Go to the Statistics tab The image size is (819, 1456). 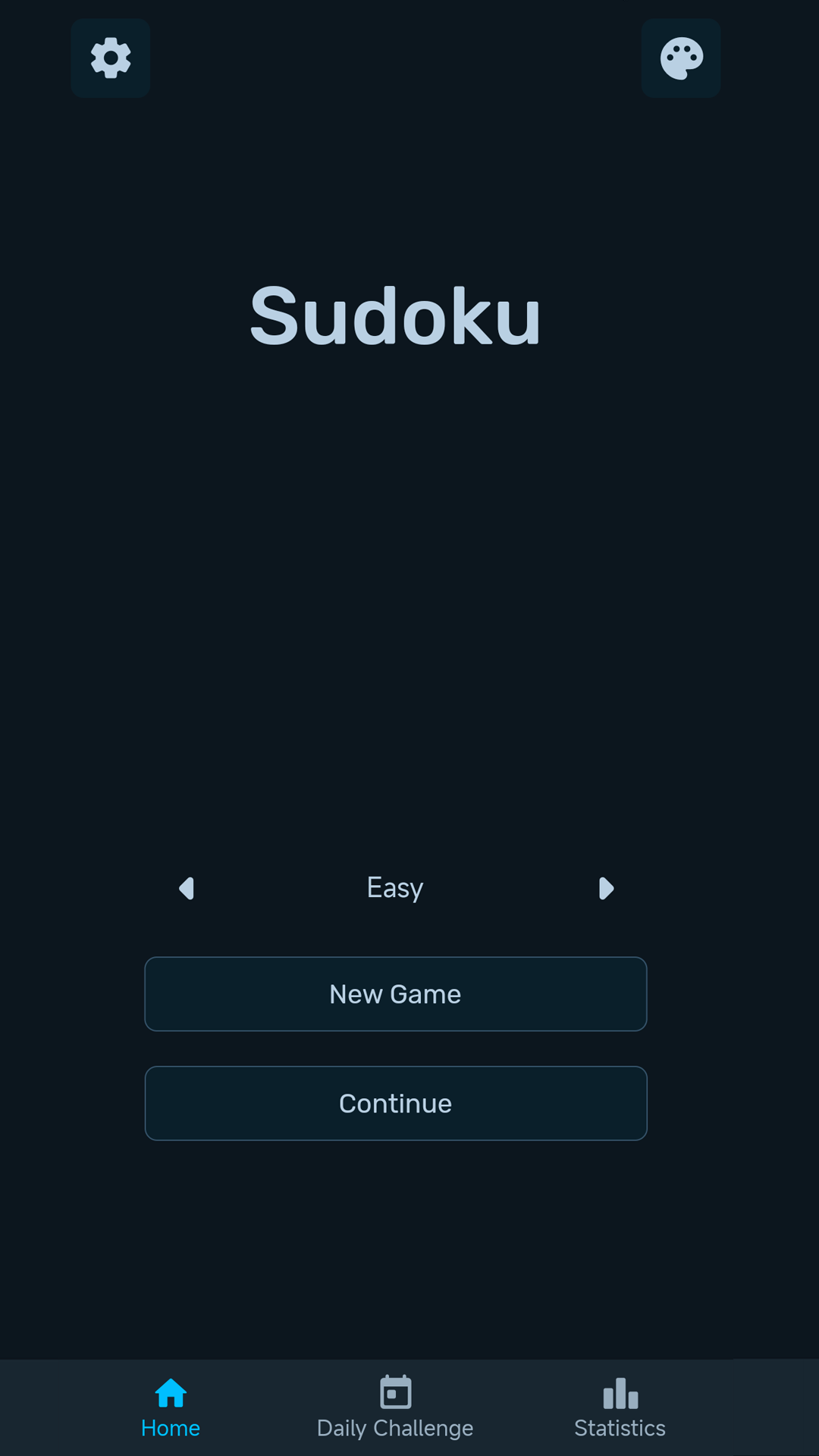[620, 1408]
